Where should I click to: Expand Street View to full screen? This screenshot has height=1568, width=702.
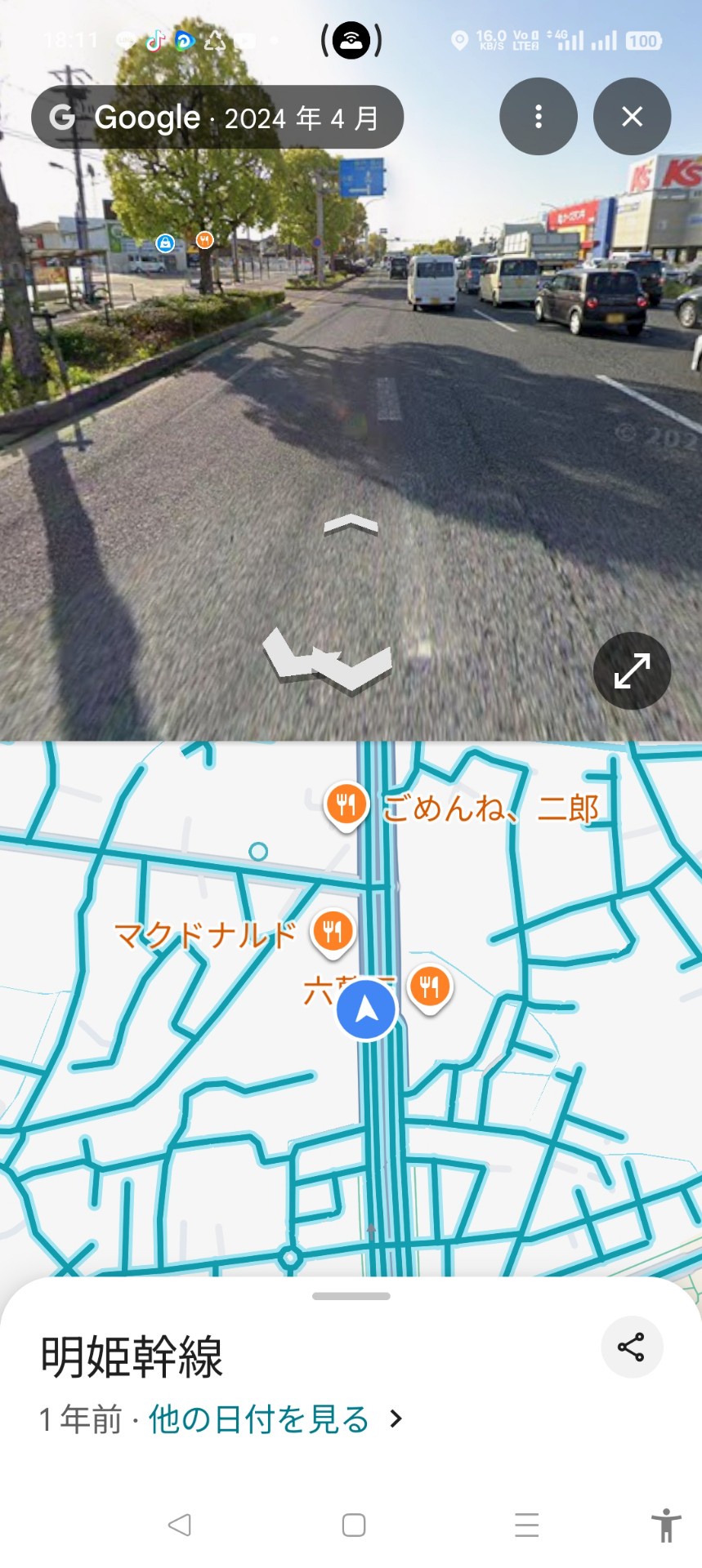pyautogui.click(x=632, y=670)
